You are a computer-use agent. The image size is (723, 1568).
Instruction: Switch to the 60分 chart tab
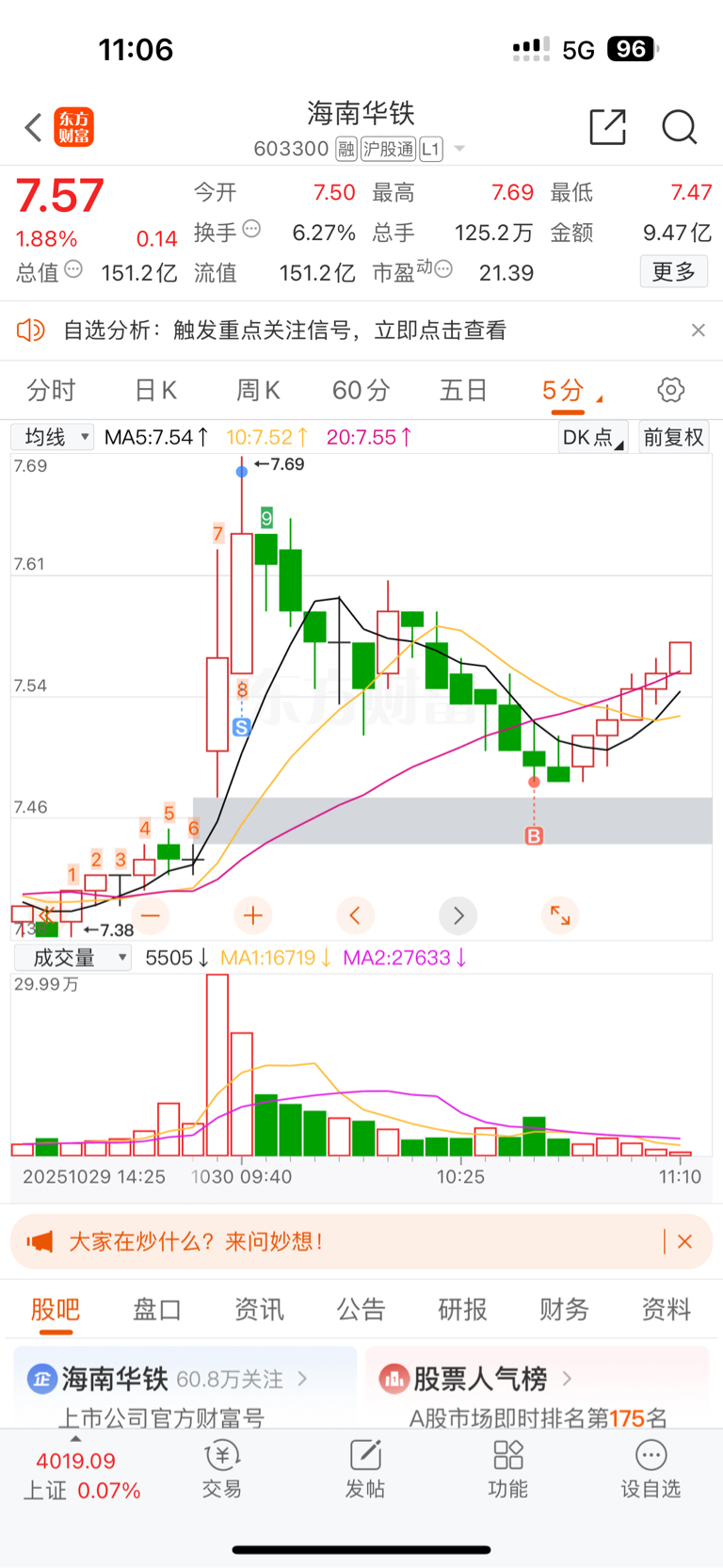click(361, 390)
